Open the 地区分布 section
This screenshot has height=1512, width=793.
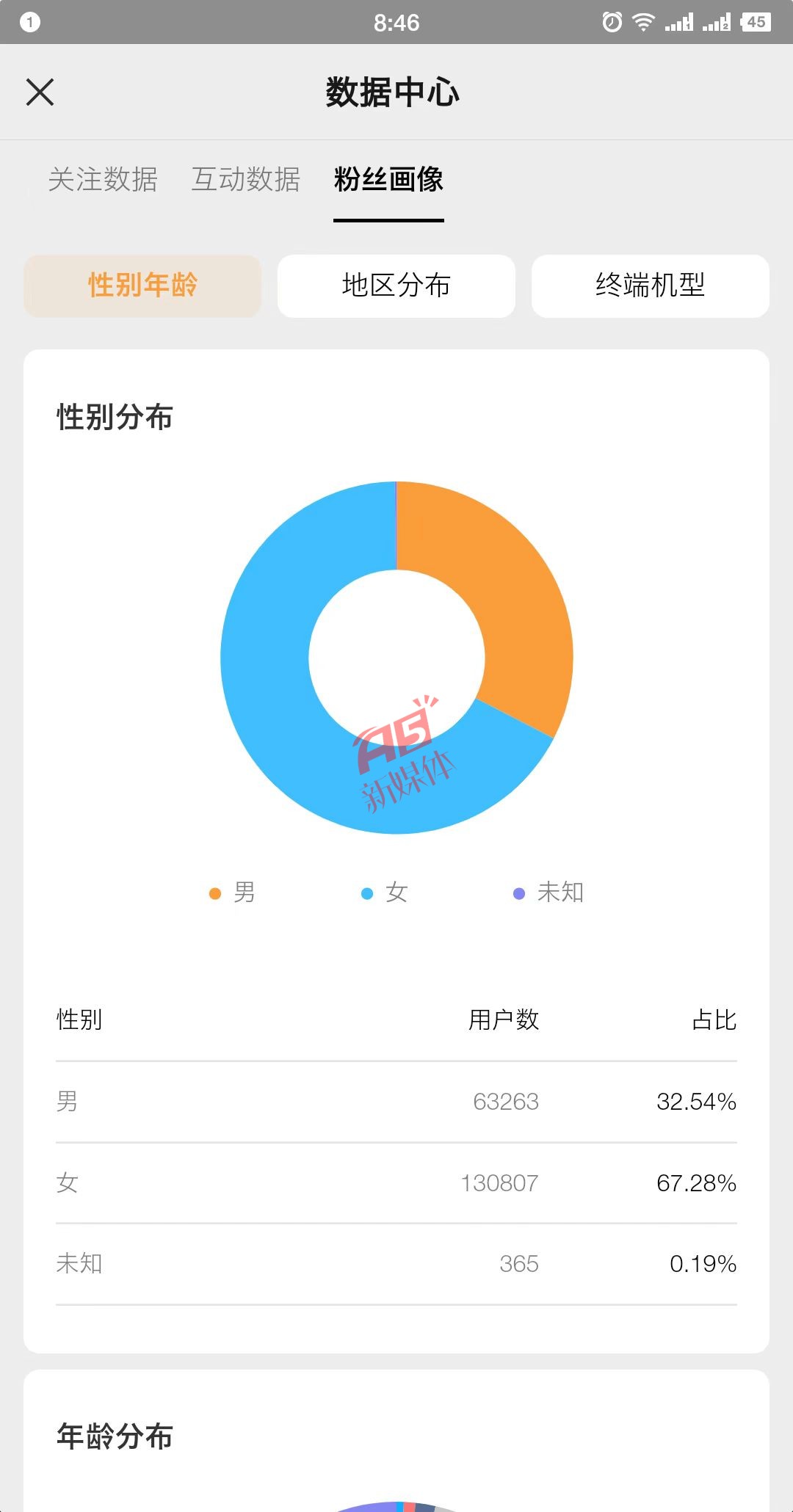[396, 286]
